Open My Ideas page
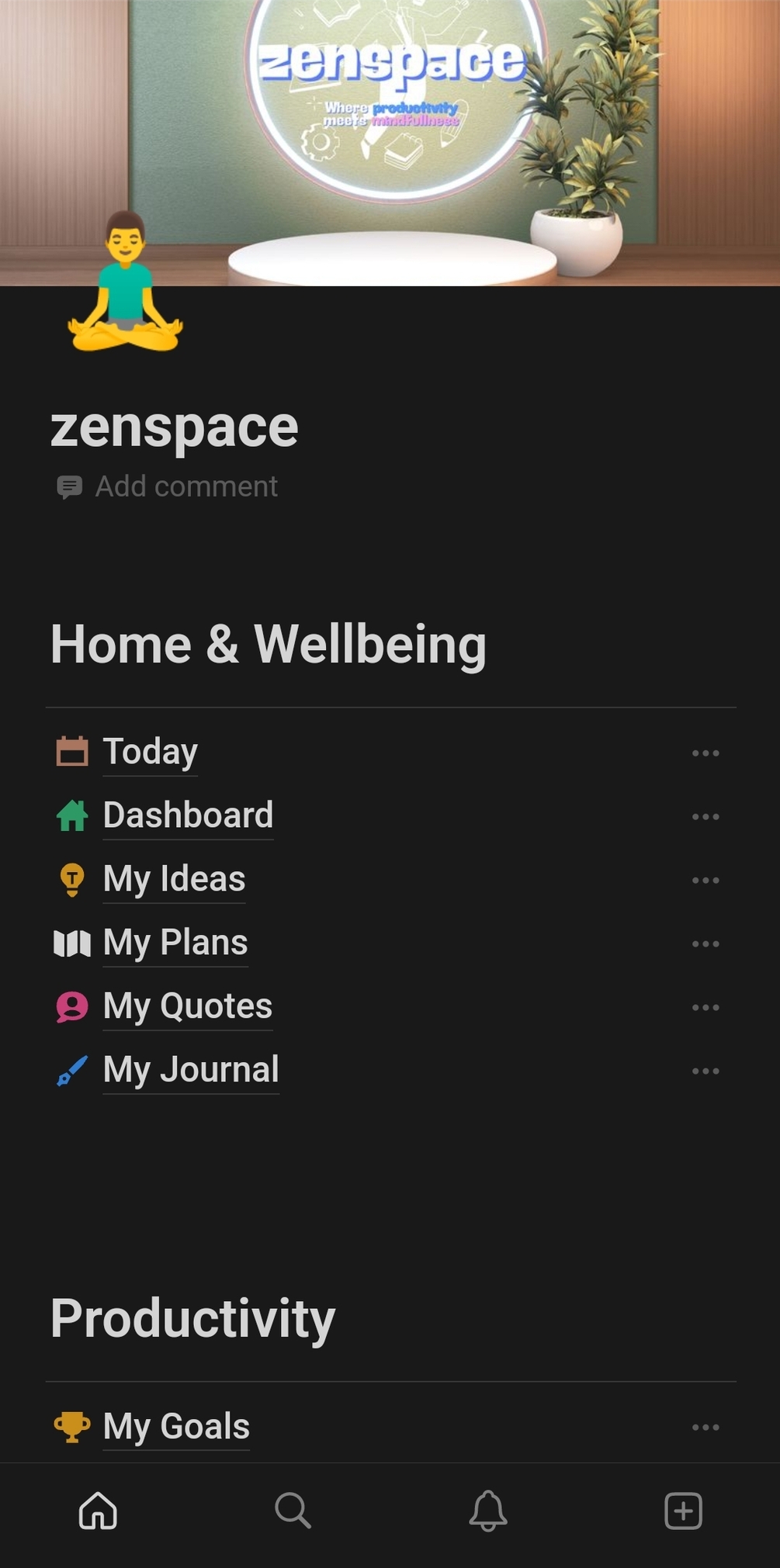The image size is (780, 1568). [x=174, y=879]
